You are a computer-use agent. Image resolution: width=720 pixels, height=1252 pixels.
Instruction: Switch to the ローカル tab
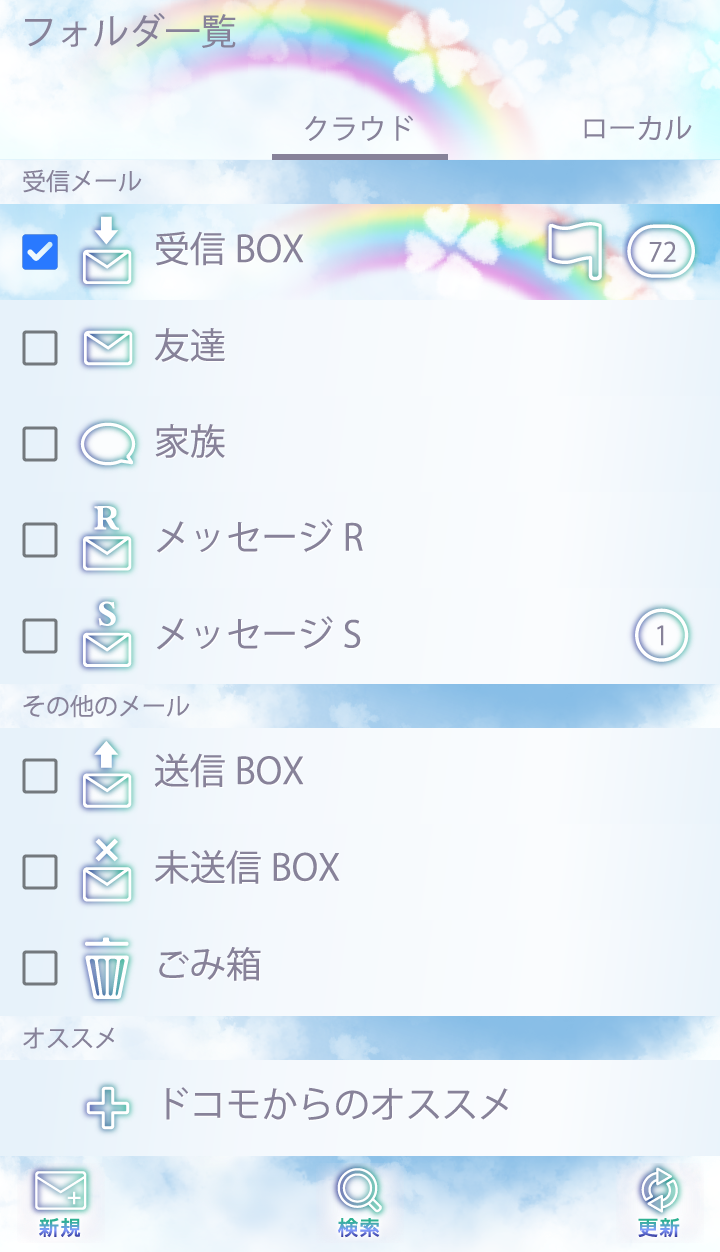(636, 129)
